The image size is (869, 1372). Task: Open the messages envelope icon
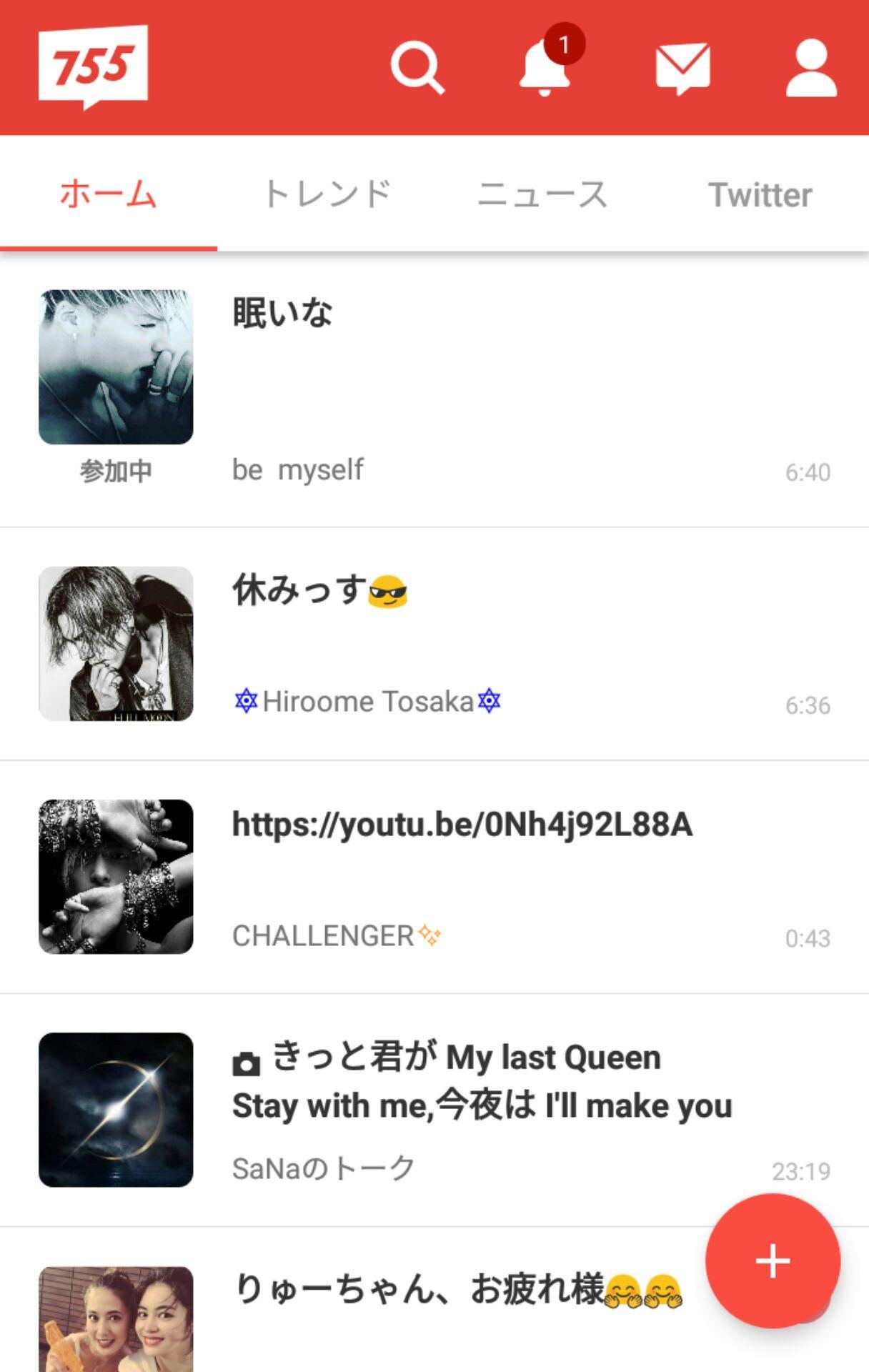[682, 68]
